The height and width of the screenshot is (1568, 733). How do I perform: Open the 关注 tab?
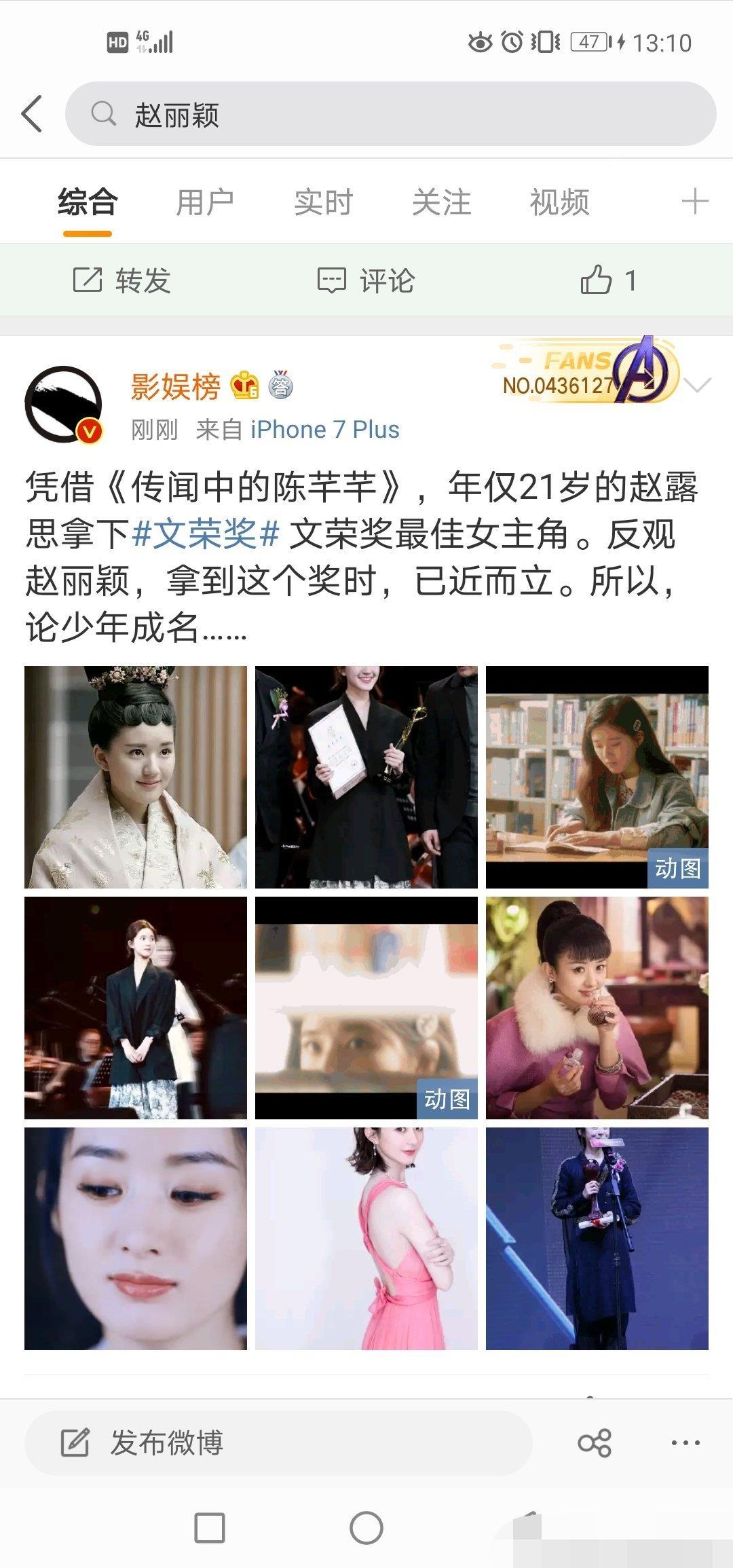tap(441, 202)
